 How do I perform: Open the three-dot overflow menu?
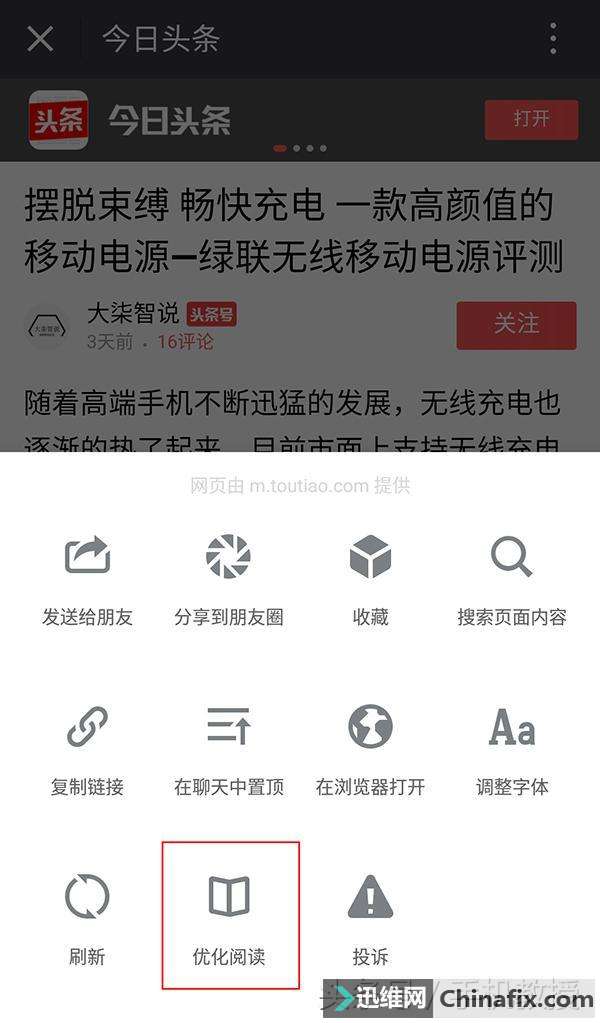(x=553, y=39)
